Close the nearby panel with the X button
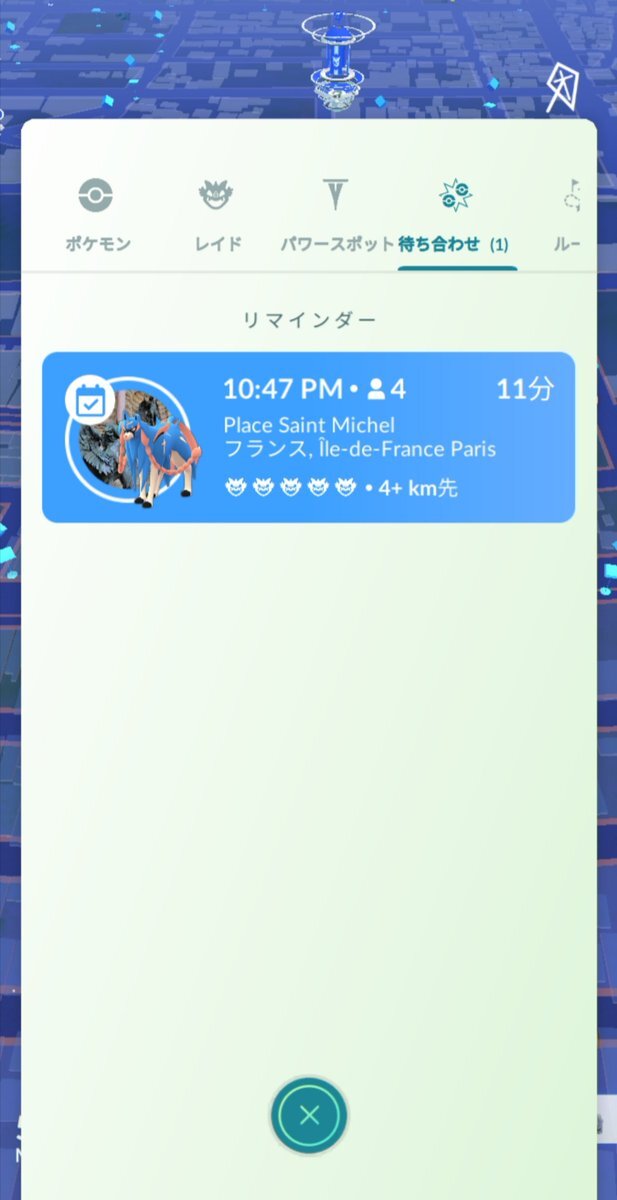 pyautogui.click(x=308, y=1116)
